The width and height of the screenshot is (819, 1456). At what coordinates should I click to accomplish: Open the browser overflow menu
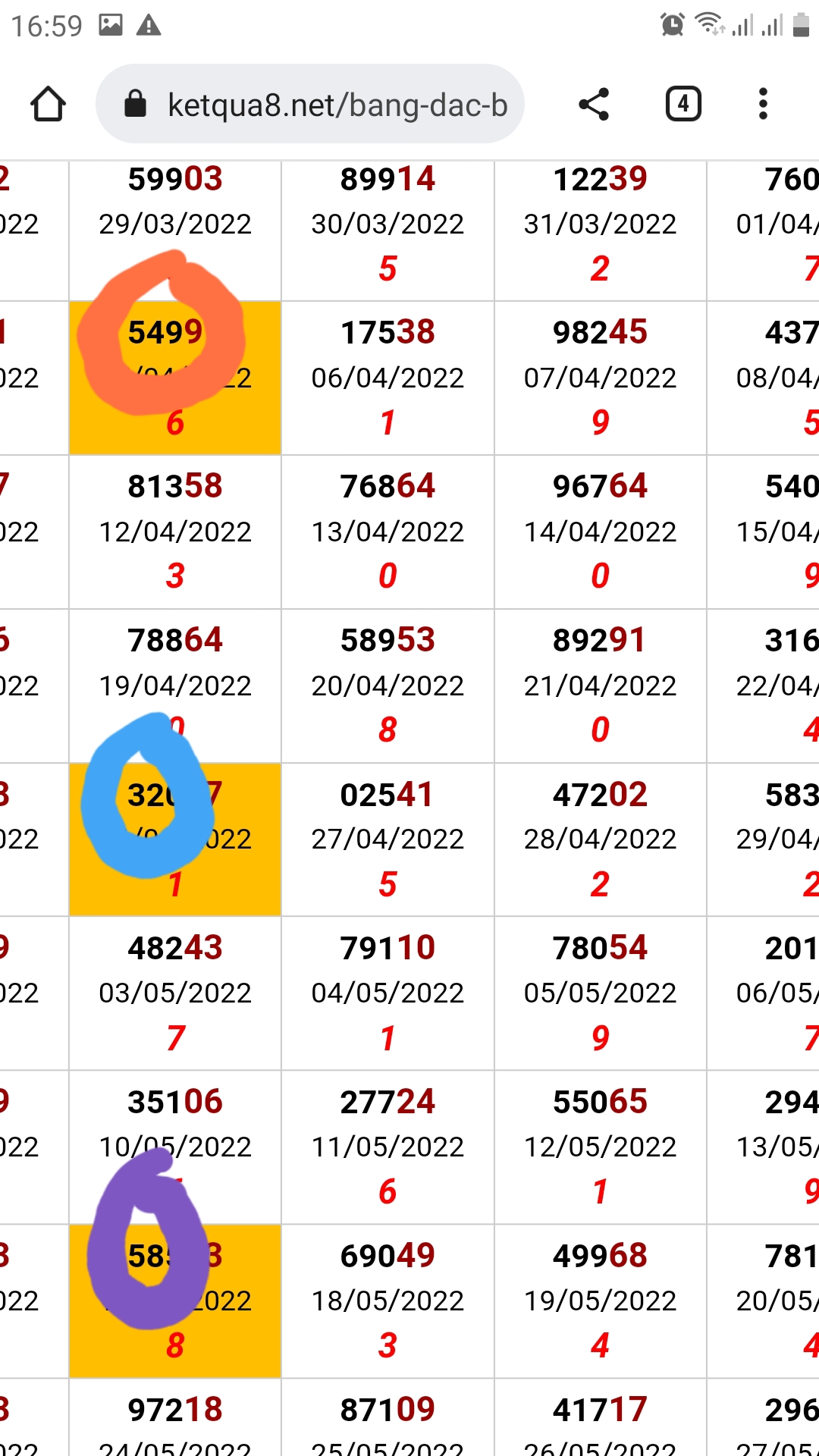coord(763,104)
